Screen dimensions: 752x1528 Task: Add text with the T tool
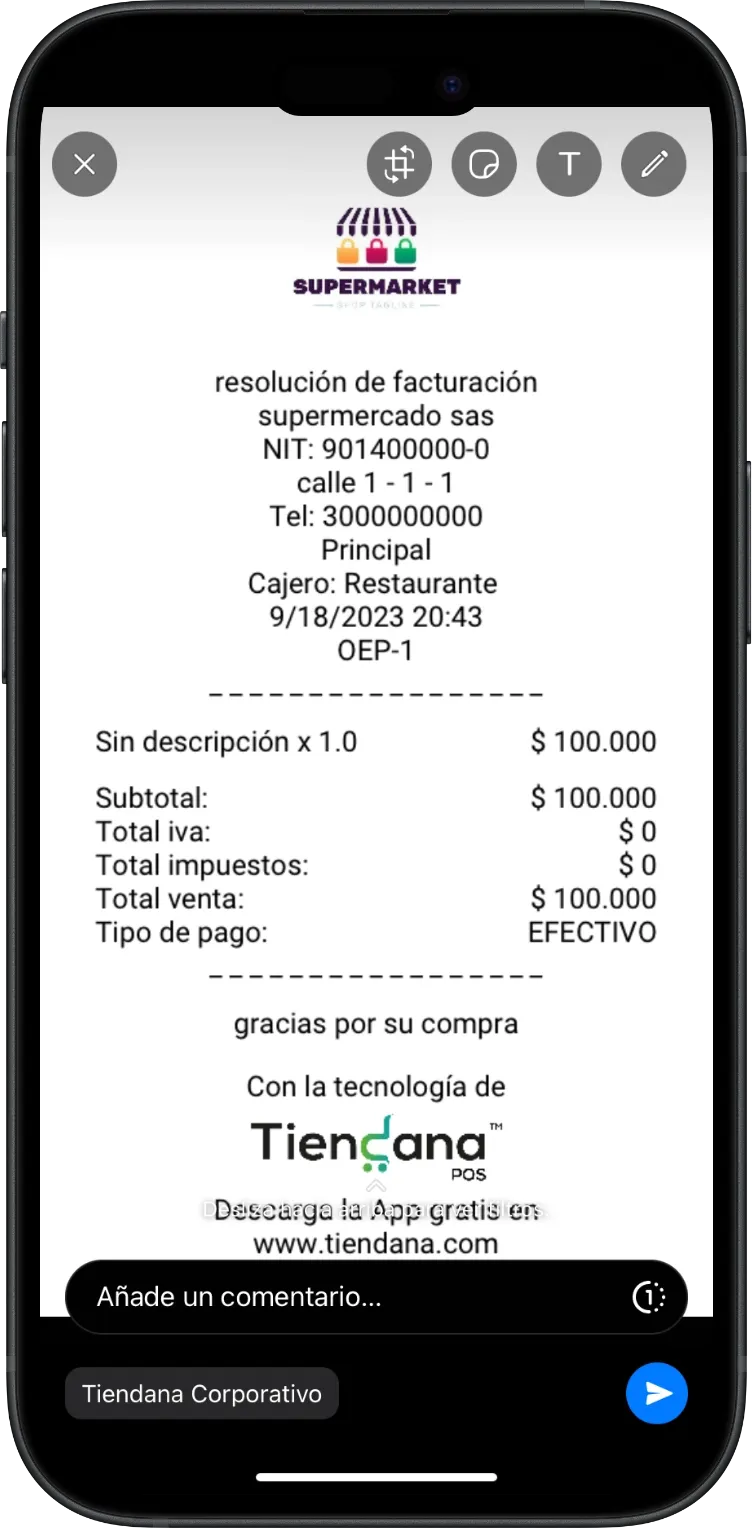pos(569,164)
